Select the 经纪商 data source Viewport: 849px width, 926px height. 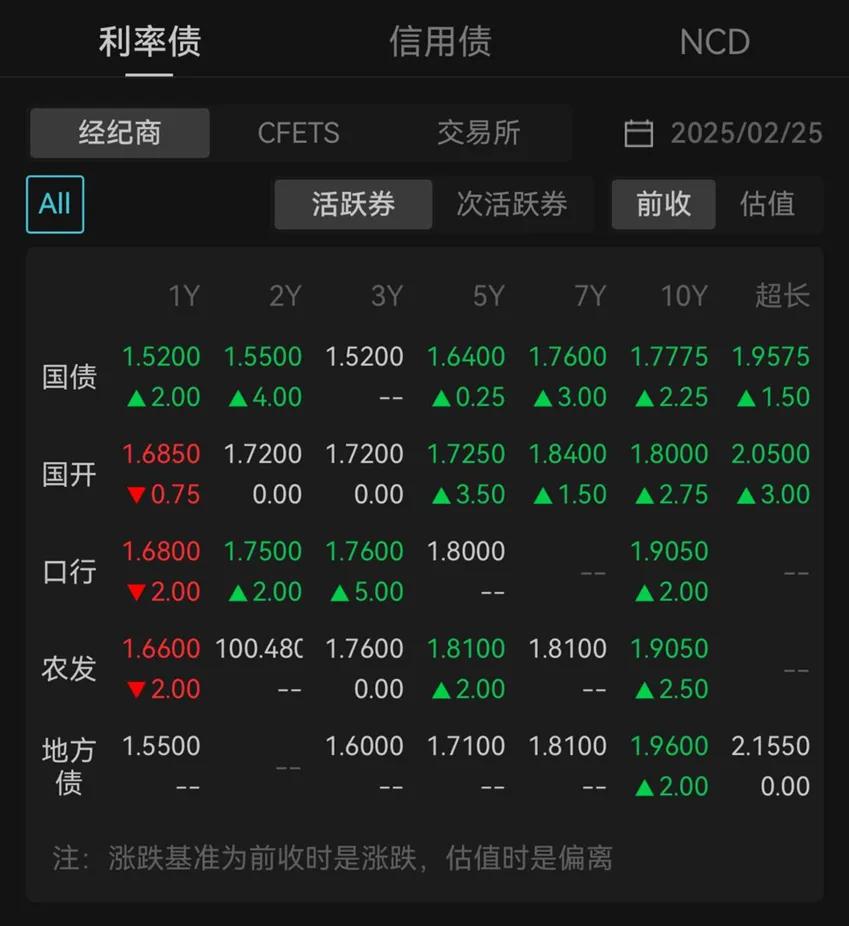tap(119, 133)
